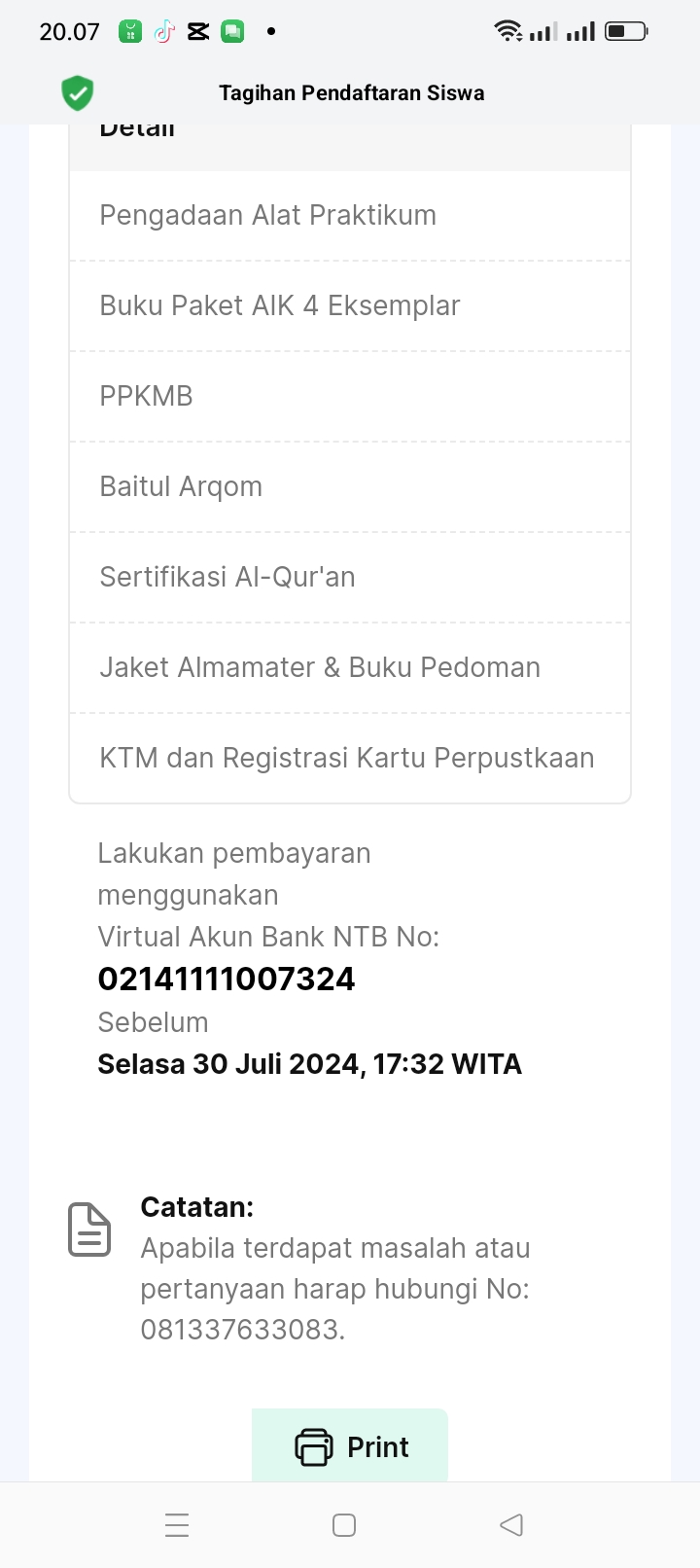Return to the home screen
This screenshot has width=700, height=1568.
pyautogui.click(x=344, y=1524)
